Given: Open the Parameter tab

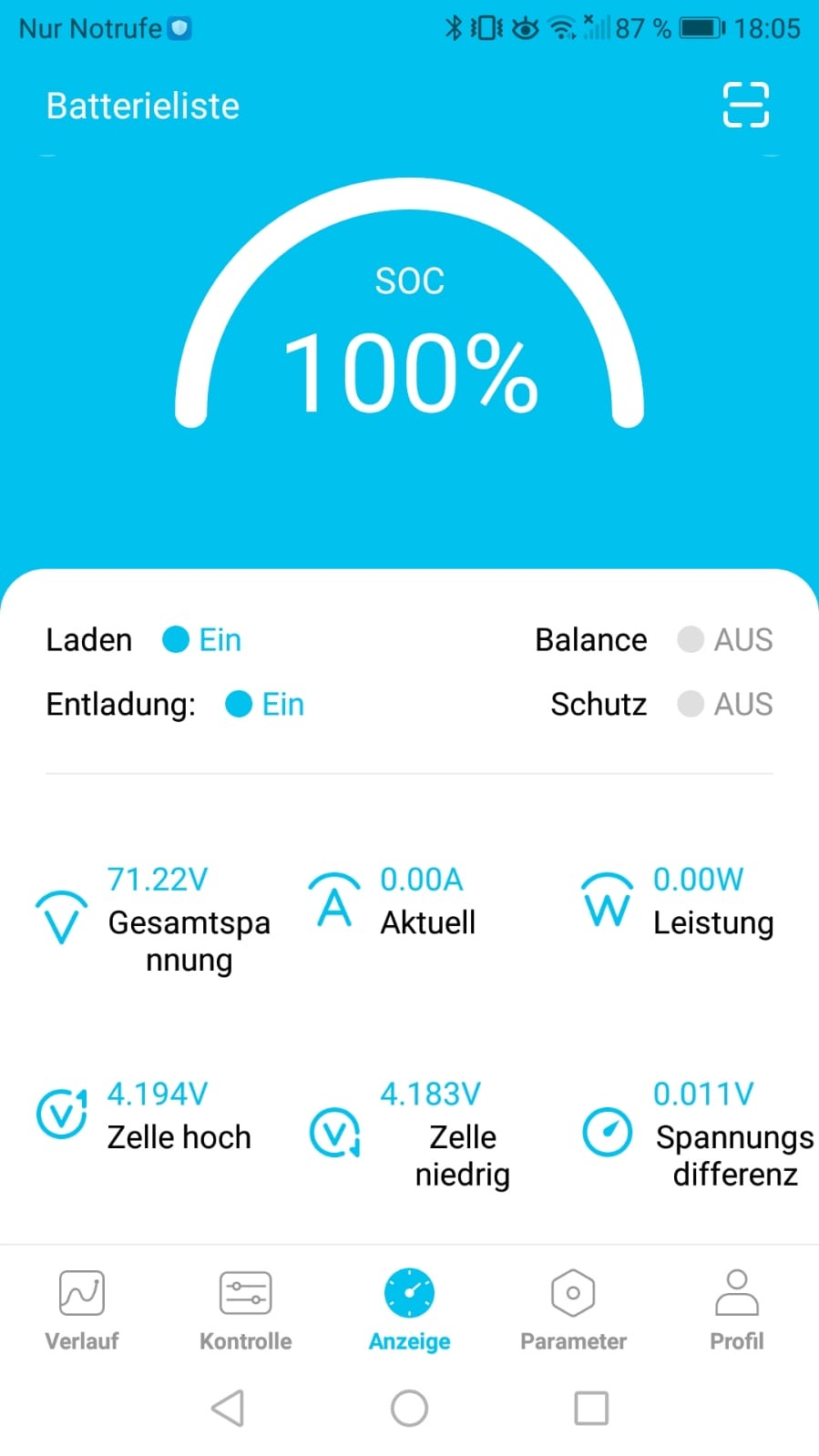Looking at the screenshot, I should [573, 1310].
